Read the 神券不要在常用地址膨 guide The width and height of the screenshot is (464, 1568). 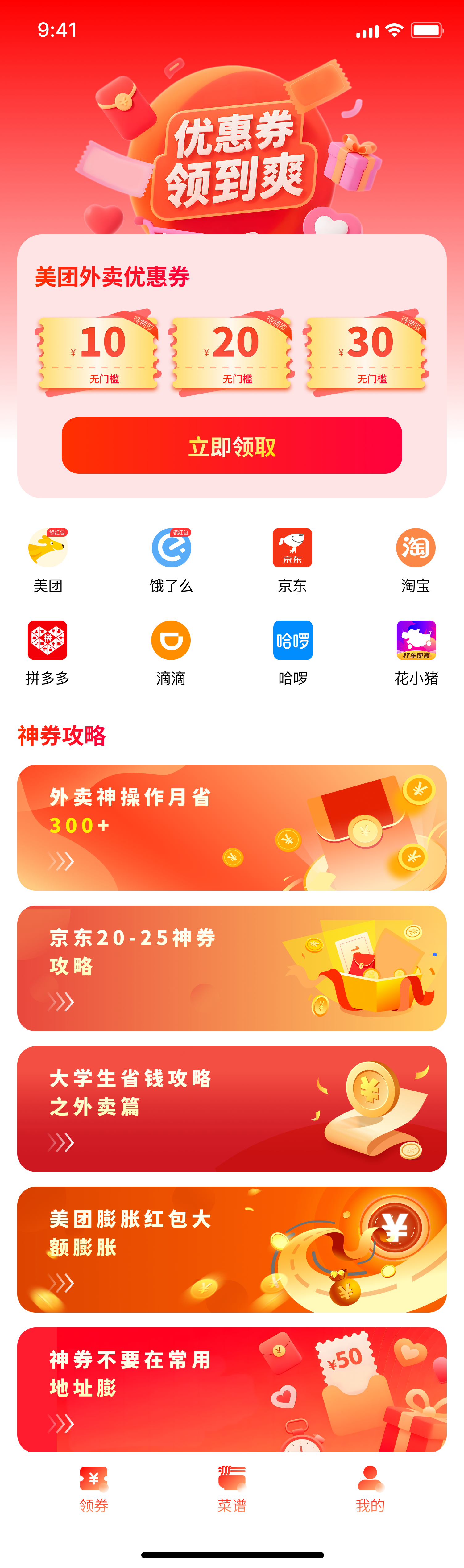click(231, 1389)
